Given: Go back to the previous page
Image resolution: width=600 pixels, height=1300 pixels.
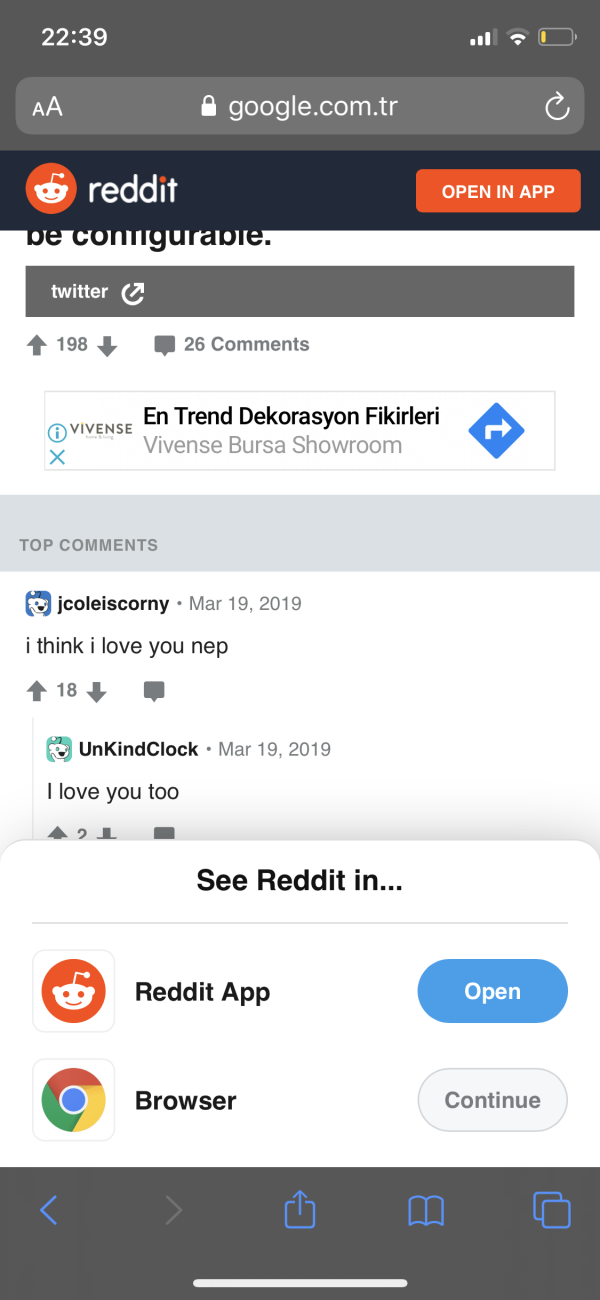Looking at the screenshot, I should 48,1211.
